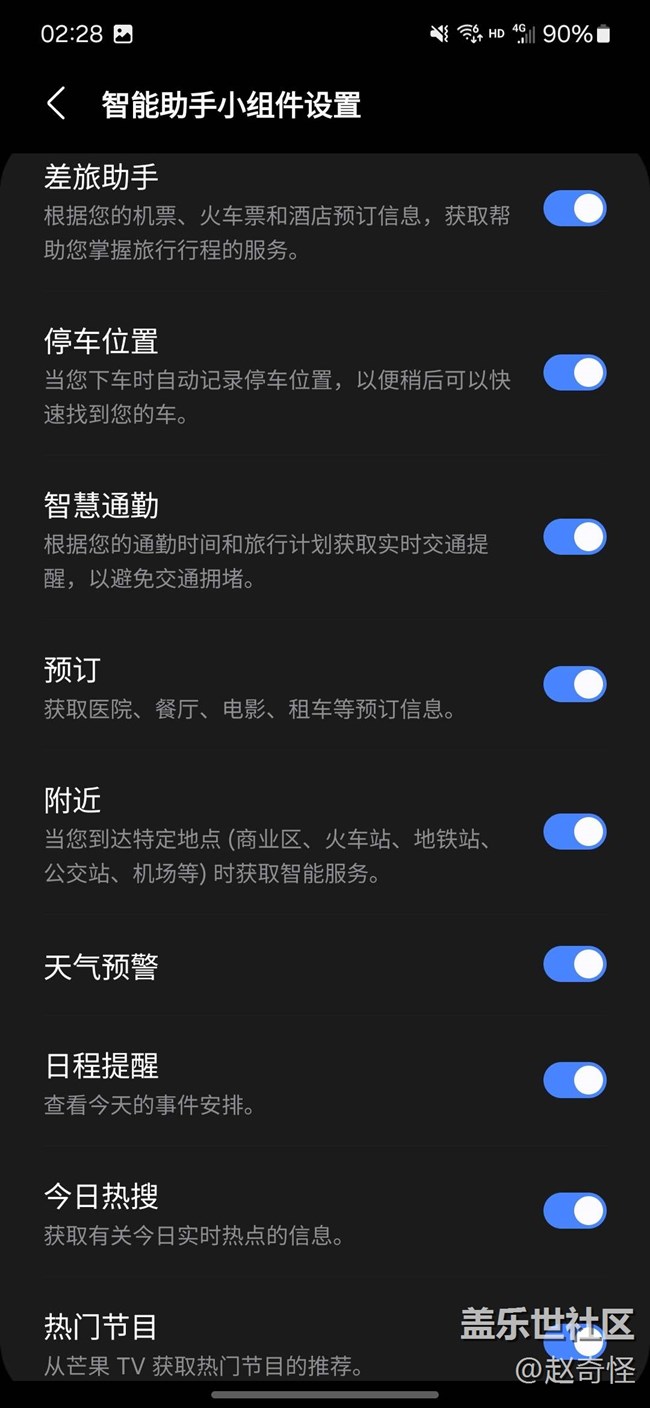Disable the 附近 smart service toggle
The image size is (650, 1408).
tap(575, 832)
